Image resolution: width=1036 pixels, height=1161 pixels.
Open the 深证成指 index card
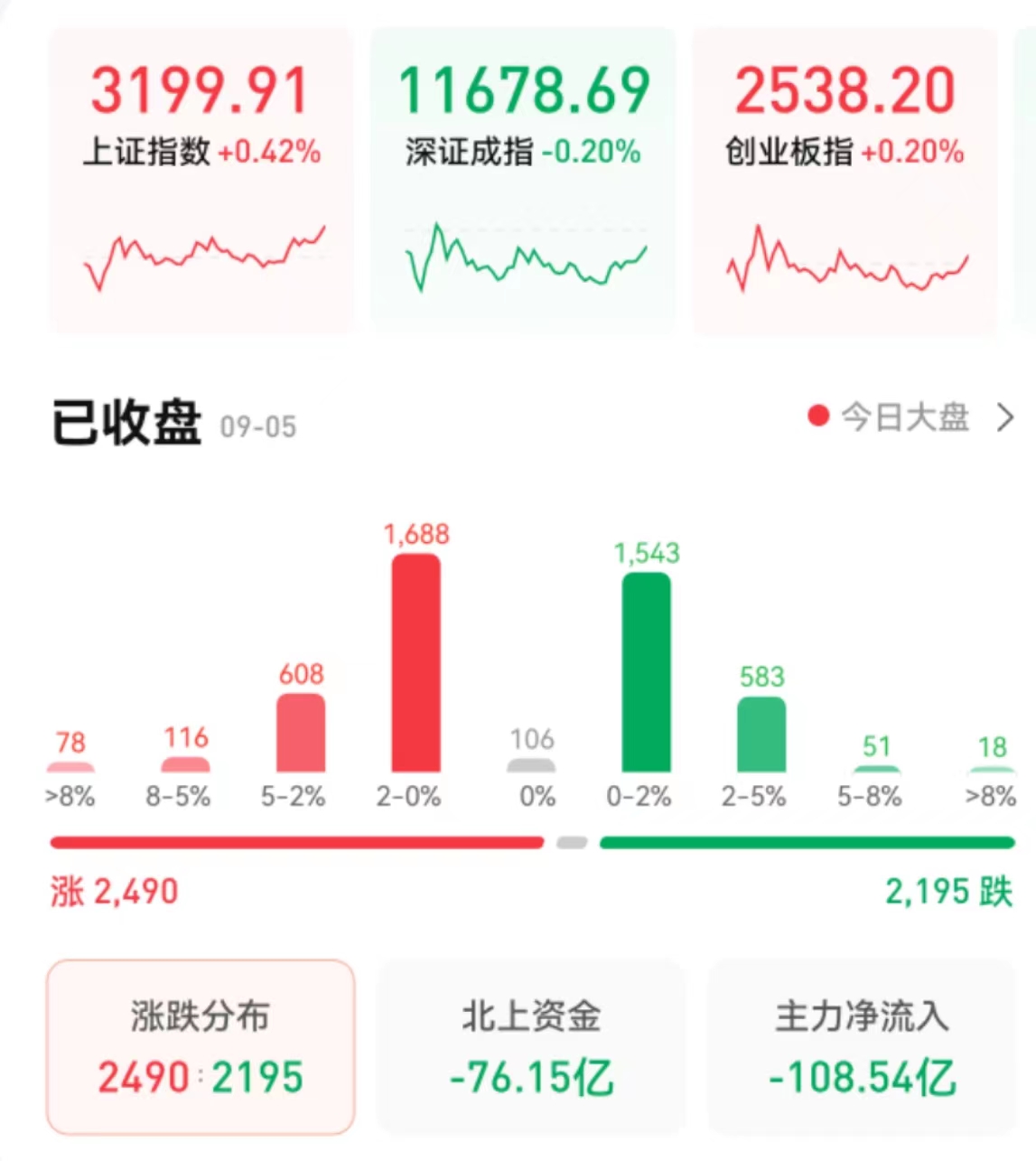[523, 181]
